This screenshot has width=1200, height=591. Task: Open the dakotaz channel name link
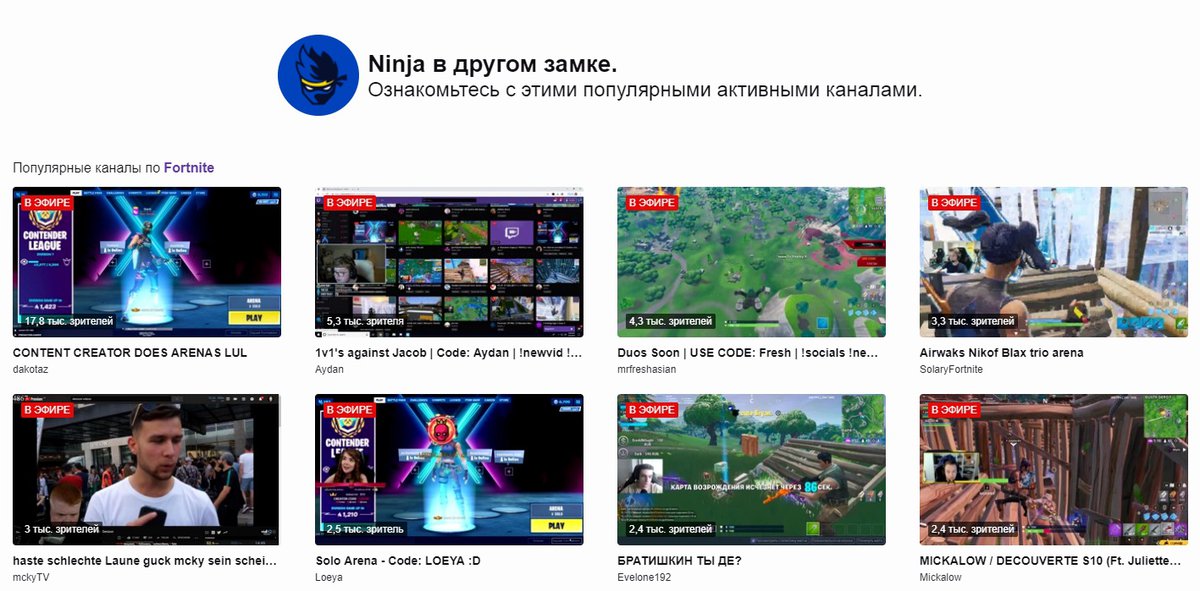30,369
